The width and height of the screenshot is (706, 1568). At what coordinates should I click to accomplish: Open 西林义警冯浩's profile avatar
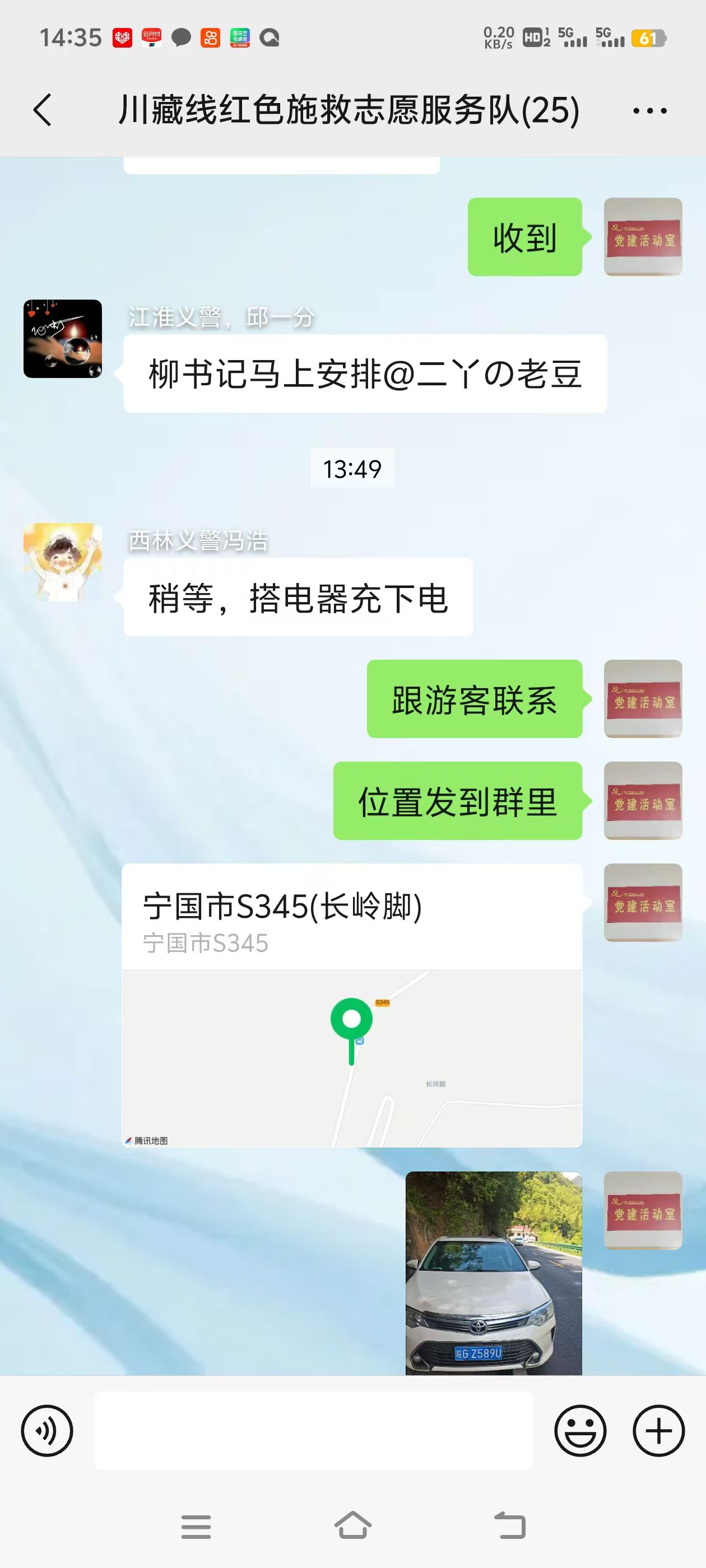point(63,562)
